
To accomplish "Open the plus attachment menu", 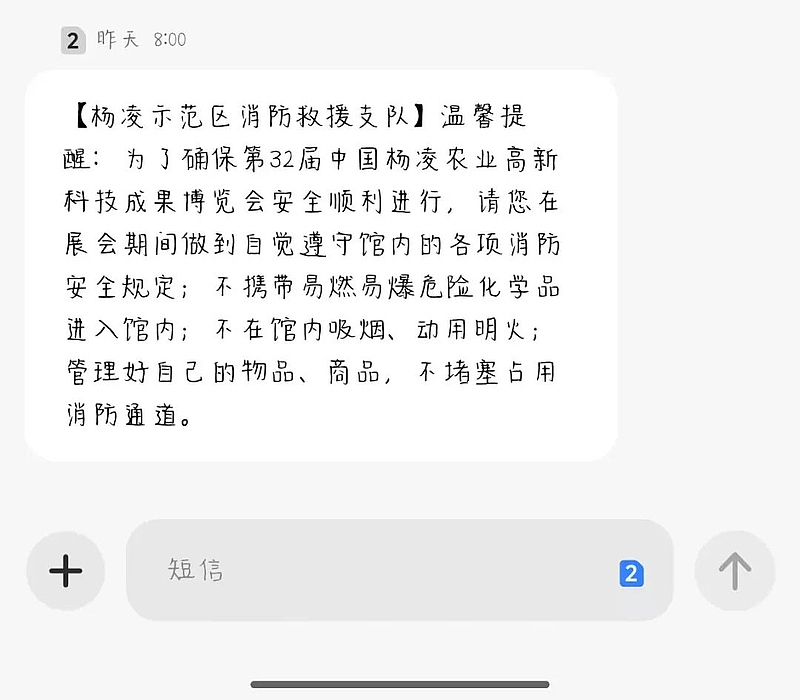I will pyautogui.click(x=66, y=571).
